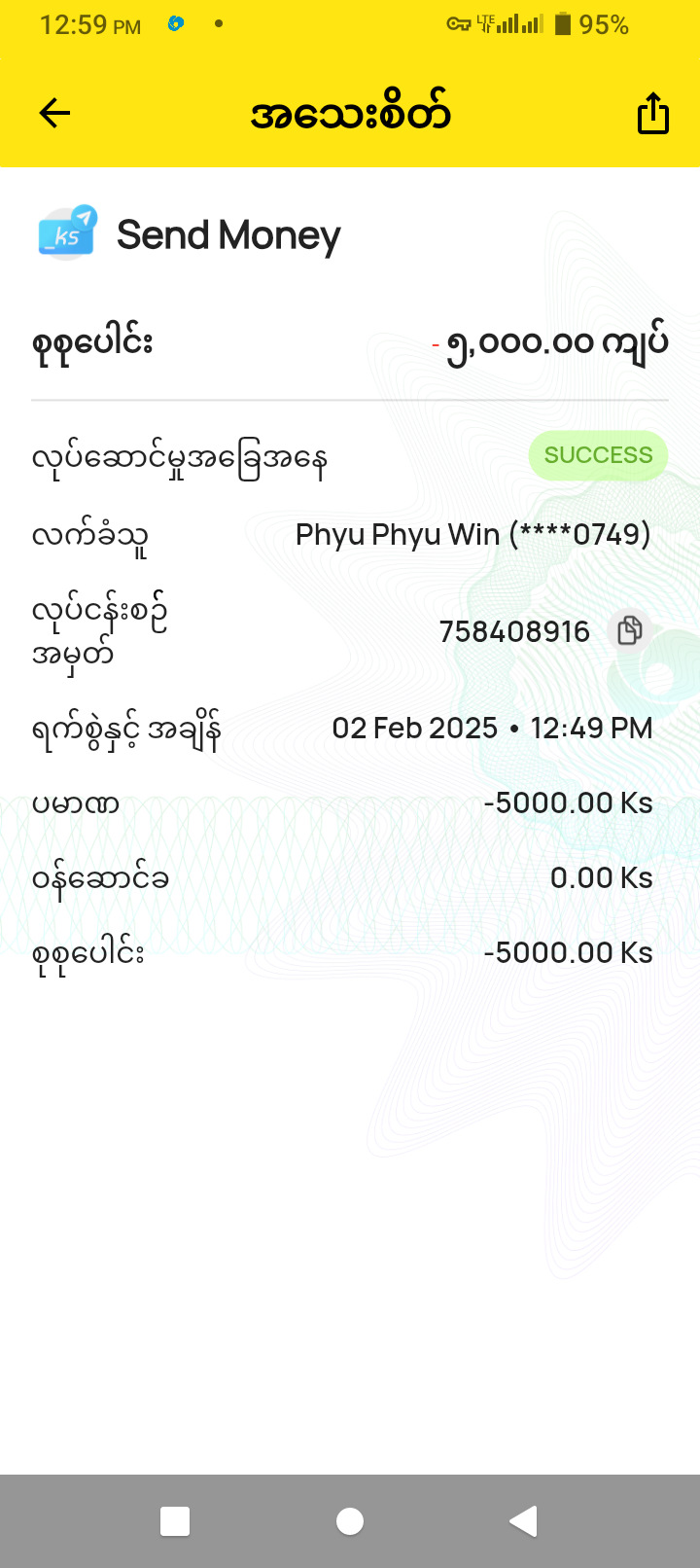Go back using the header arrow
Image resolution: width=700 pixels, height=1568 pixels.
click(x=54, y=114)
